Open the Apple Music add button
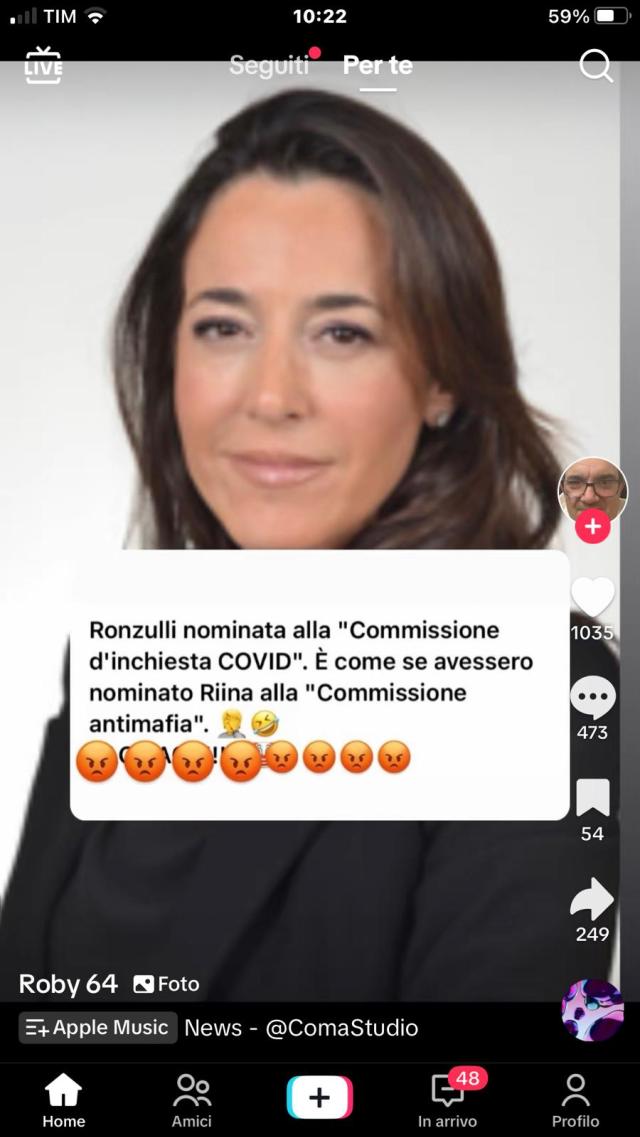Viewport: 640px width, 1137px height. coord(98,1028)
